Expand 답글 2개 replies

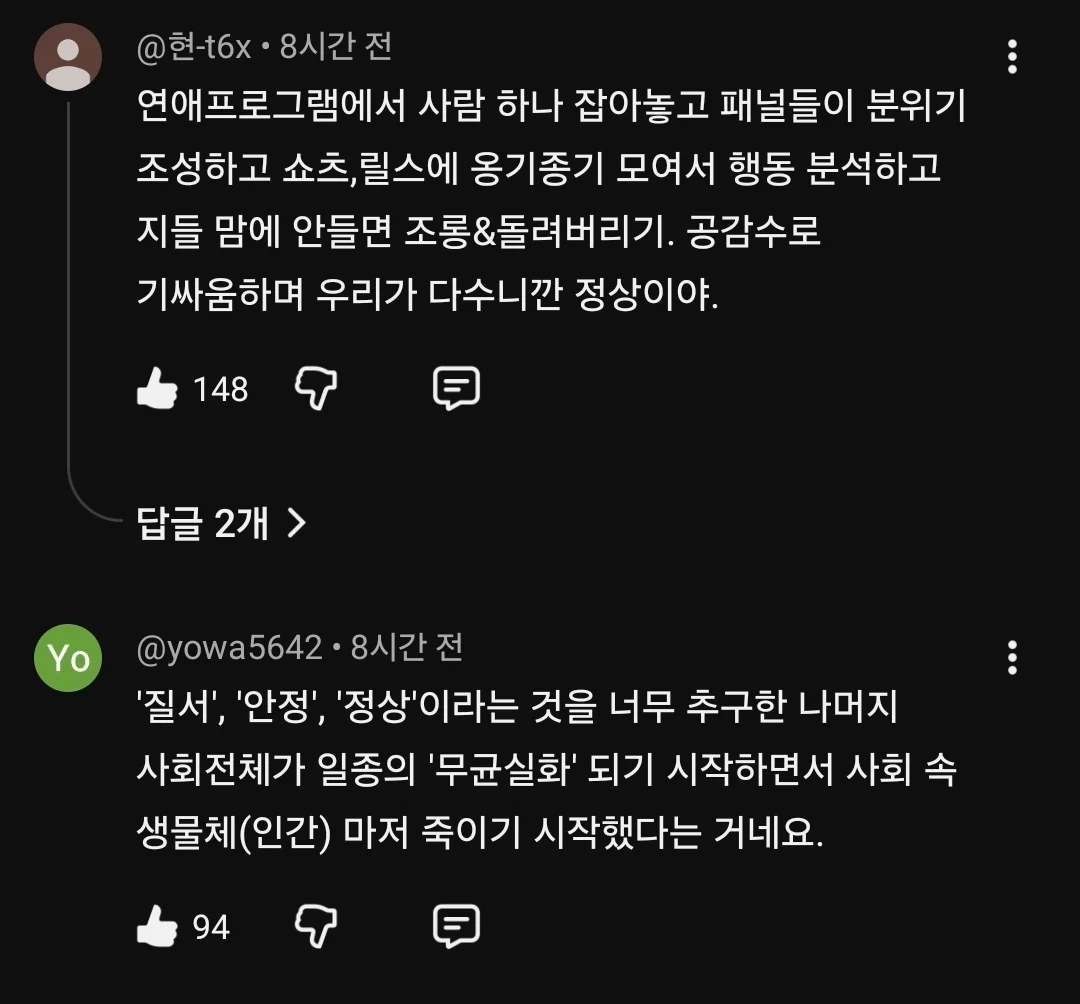[220, 522]
